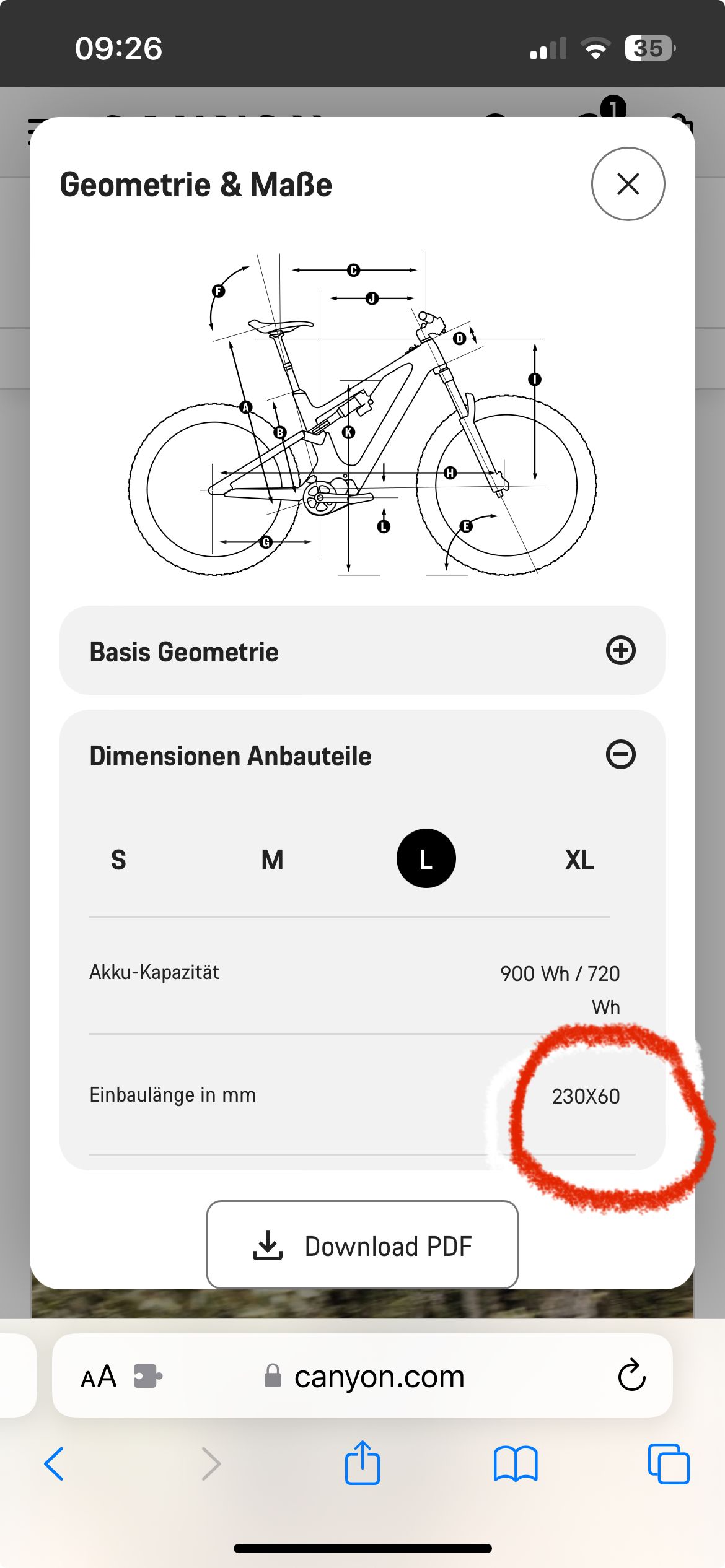The width and height of the screenshot is (725, 1568).
Task: Switch to frame size XL
Action: pos(579,859)
